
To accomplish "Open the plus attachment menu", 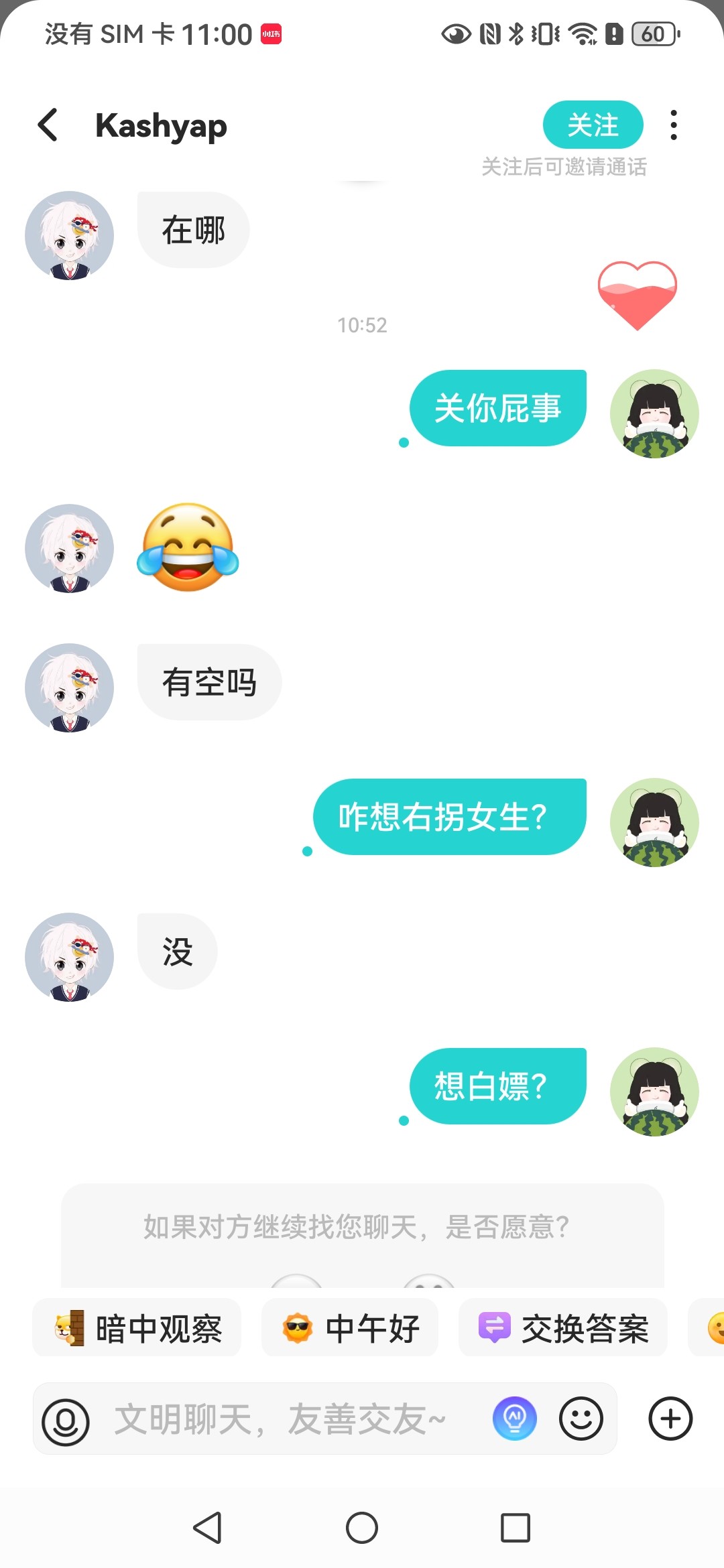I will click(670, 1419).
